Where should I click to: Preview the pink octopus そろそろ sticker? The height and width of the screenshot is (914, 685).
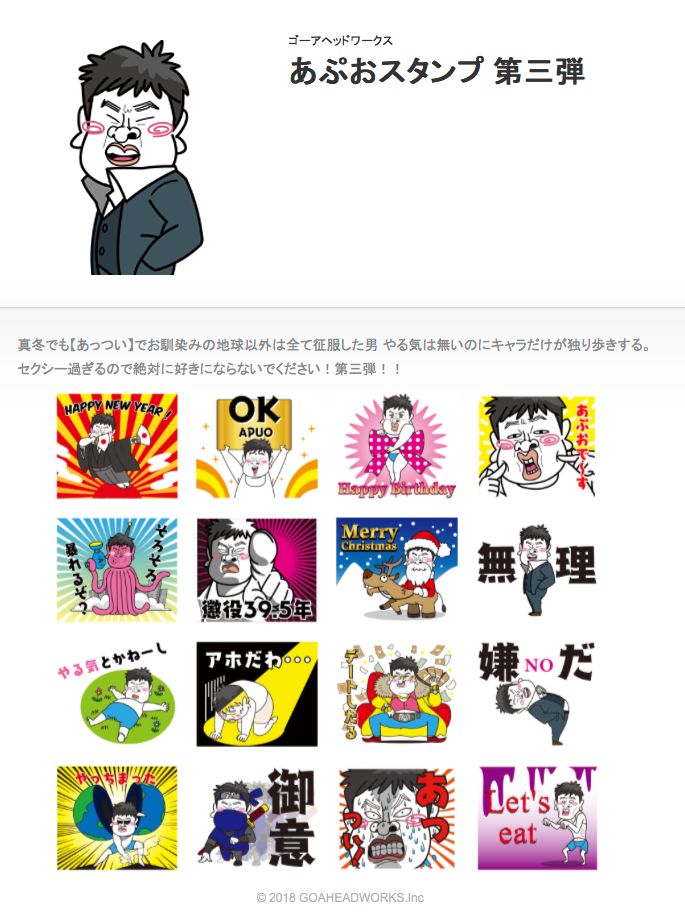click(117, 570)
